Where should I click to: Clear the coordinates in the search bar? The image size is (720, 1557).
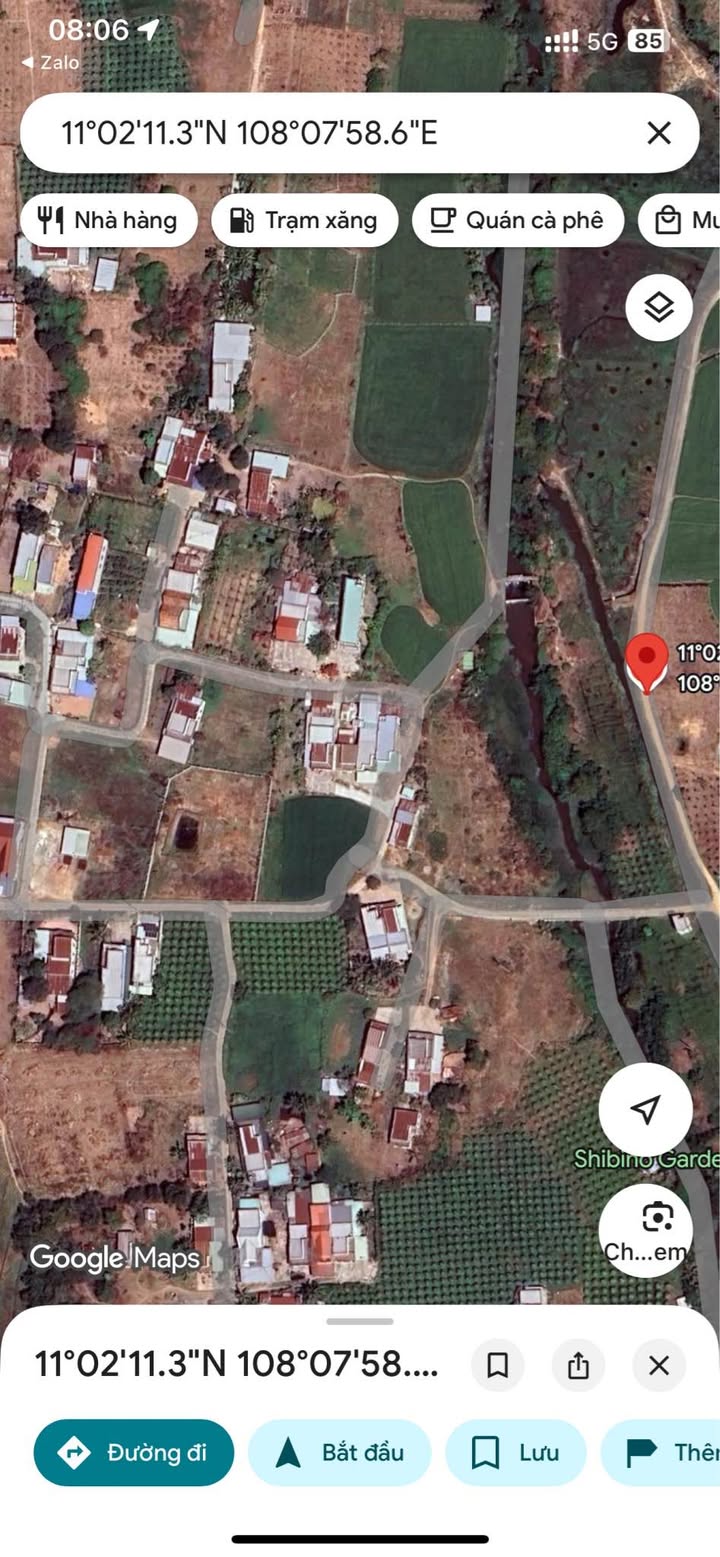(658, 133)
